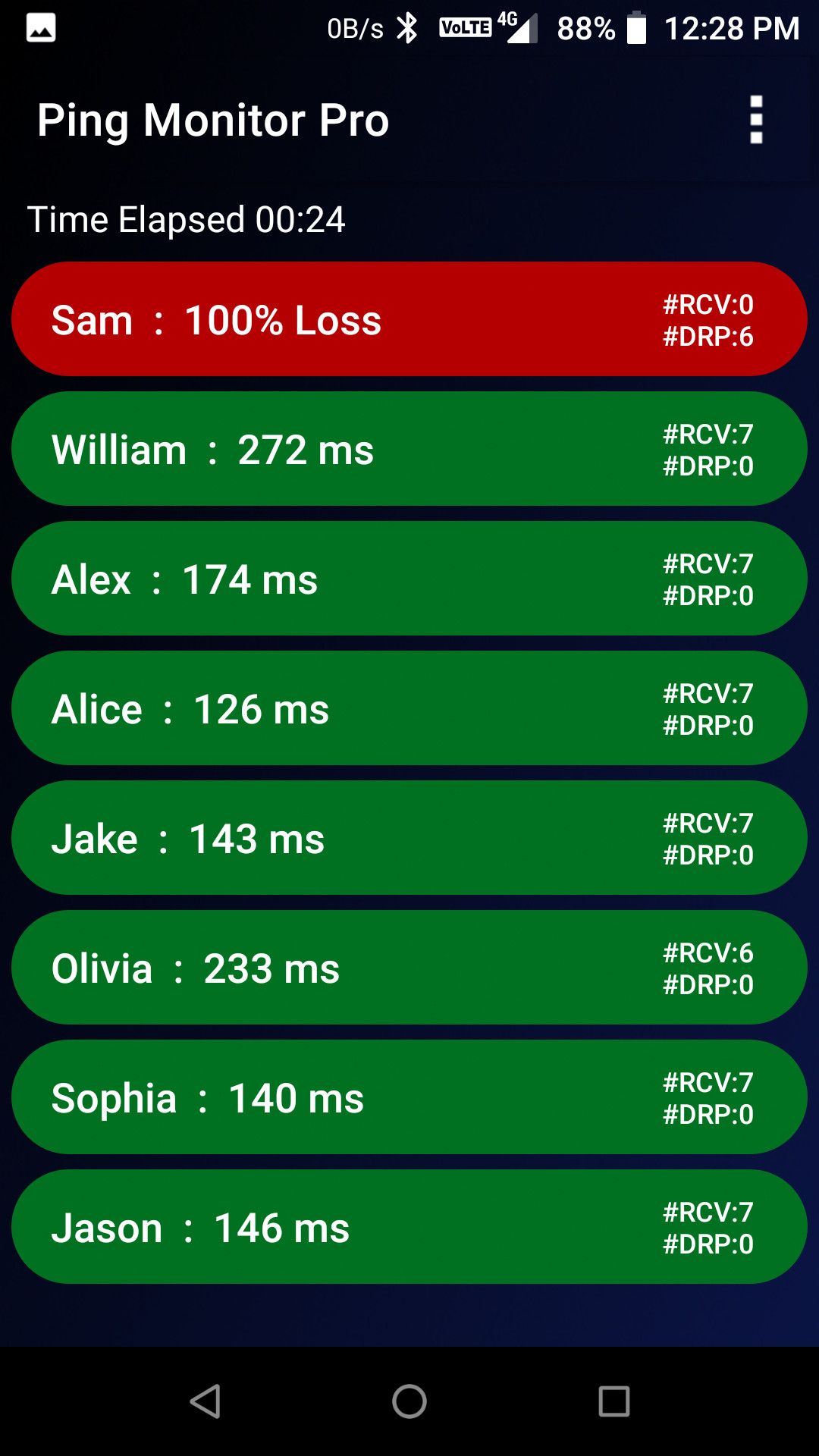Screen dimensions: 819x1456
Task: Open Sophia's ping statistics entry
Action: click(408, 1097)
